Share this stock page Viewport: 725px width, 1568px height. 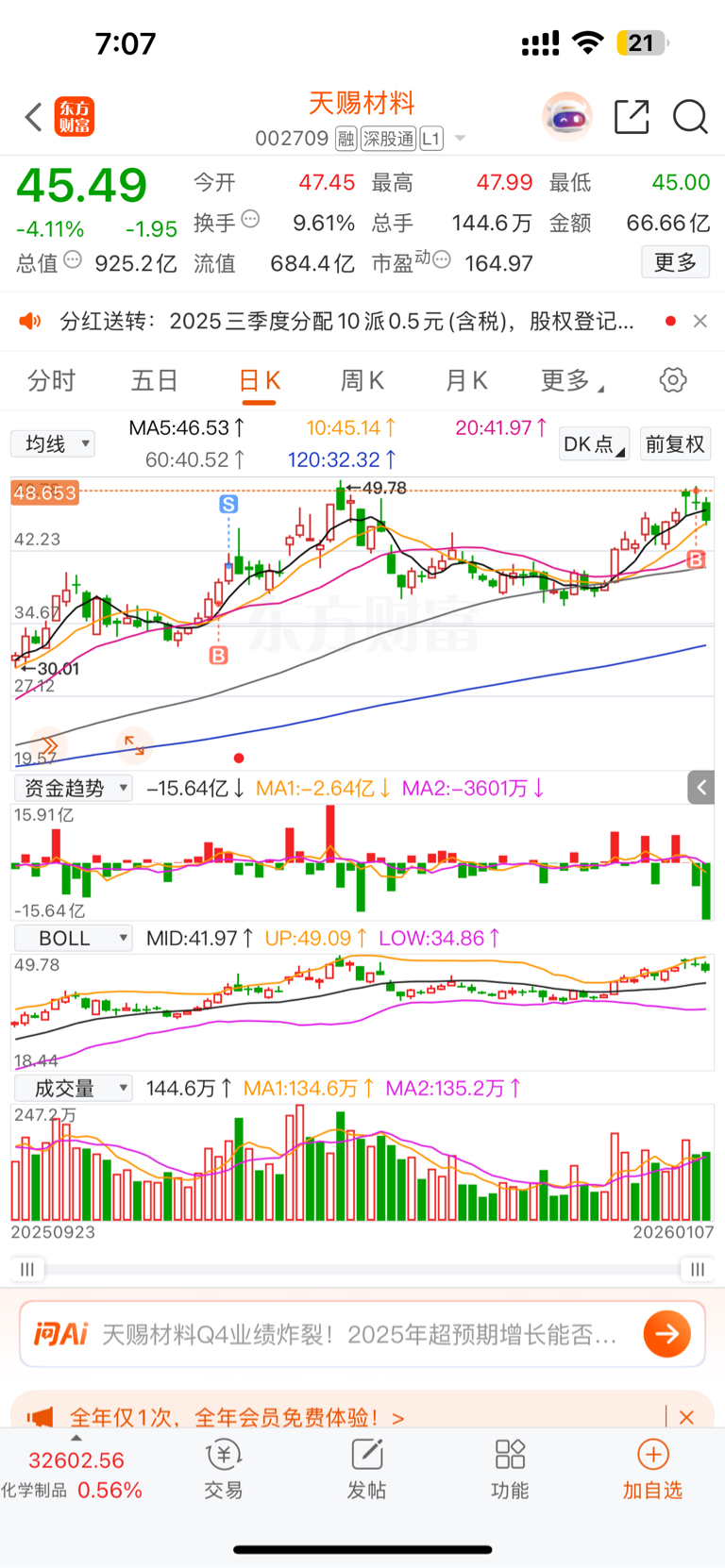(x=632, y=117)
